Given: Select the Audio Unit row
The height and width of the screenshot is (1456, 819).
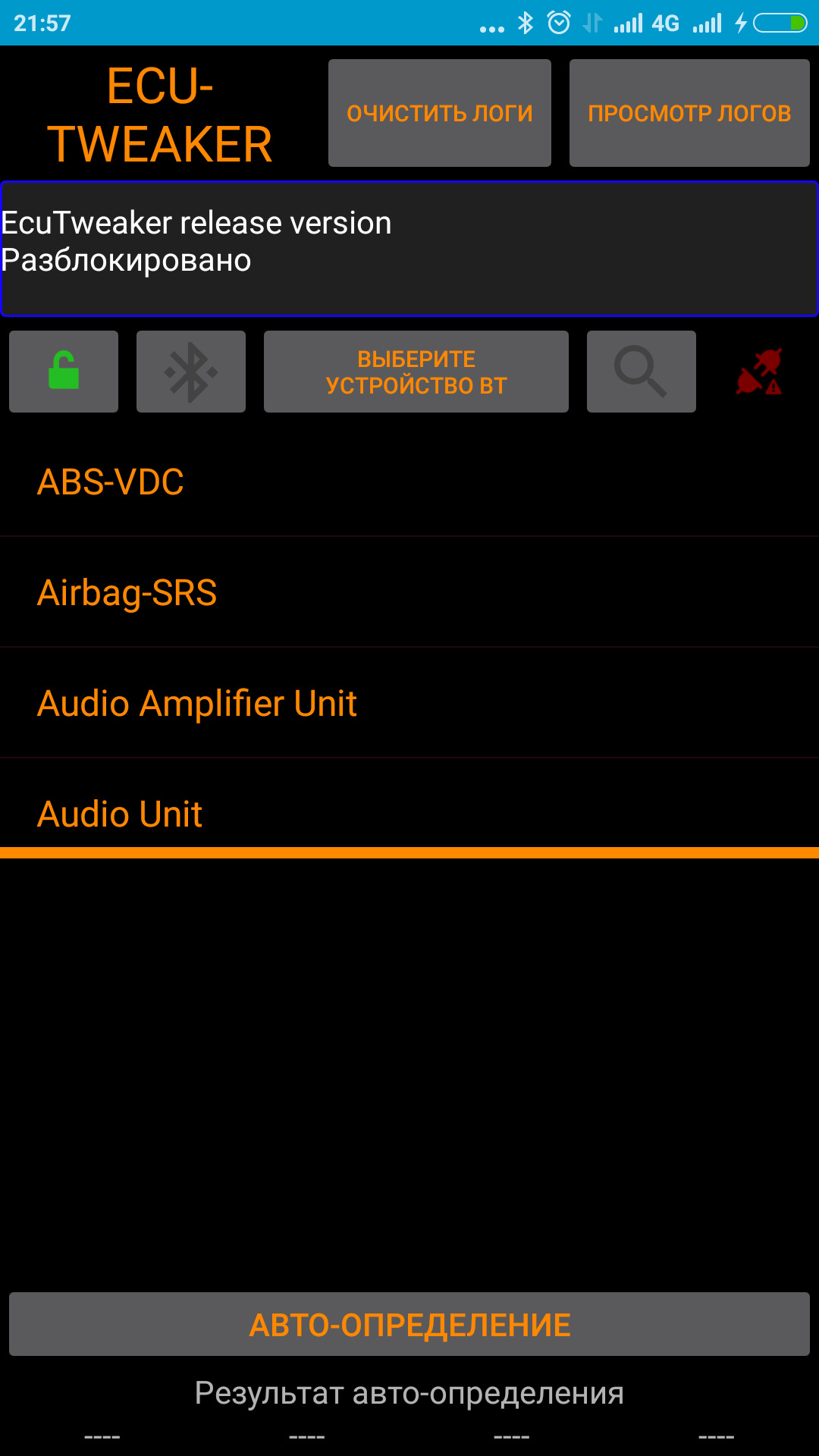Looking at the screenshot, I should click(x=409, y=814).
